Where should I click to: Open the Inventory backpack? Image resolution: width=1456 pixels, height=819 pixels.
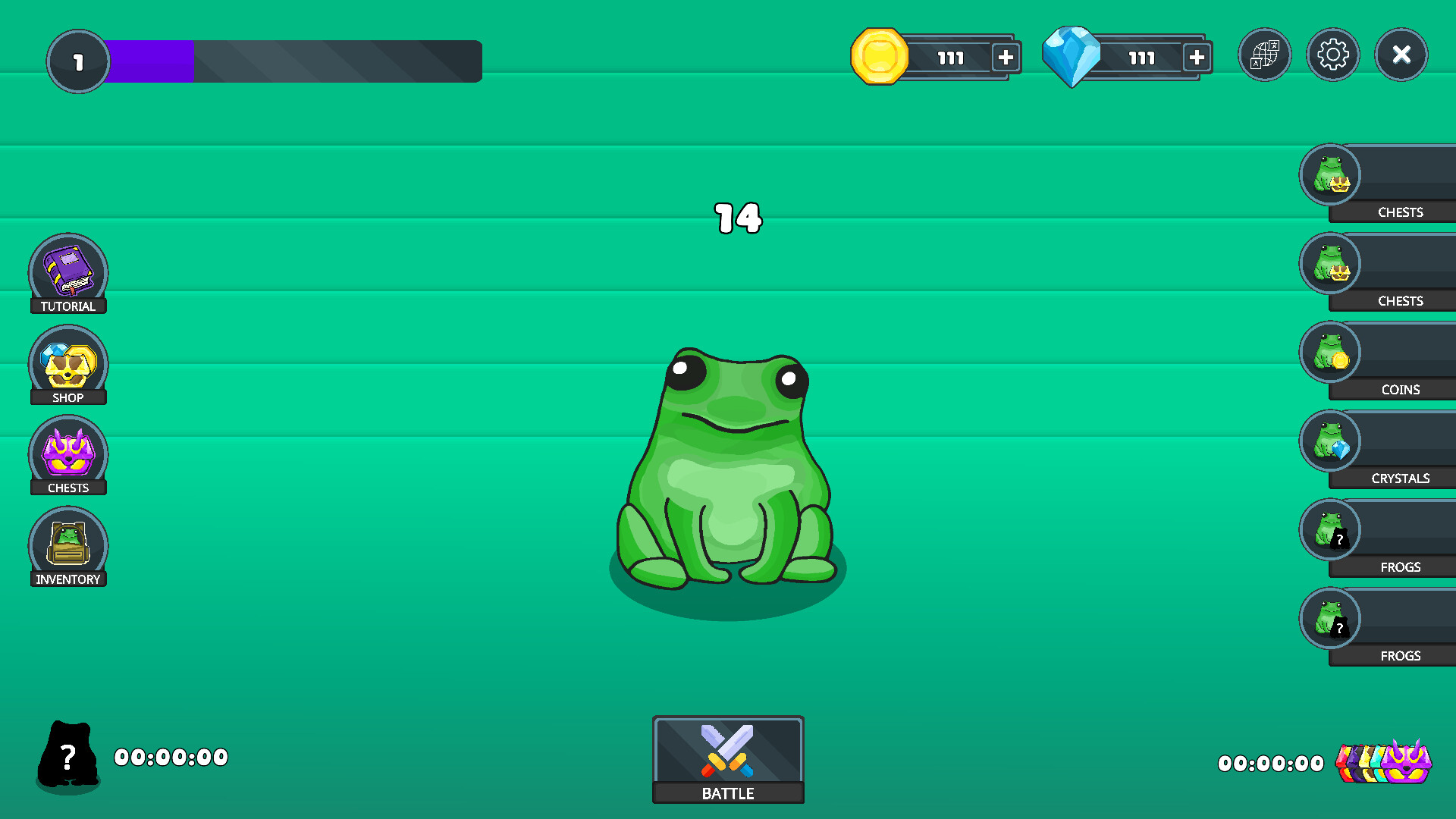[68, 546]
